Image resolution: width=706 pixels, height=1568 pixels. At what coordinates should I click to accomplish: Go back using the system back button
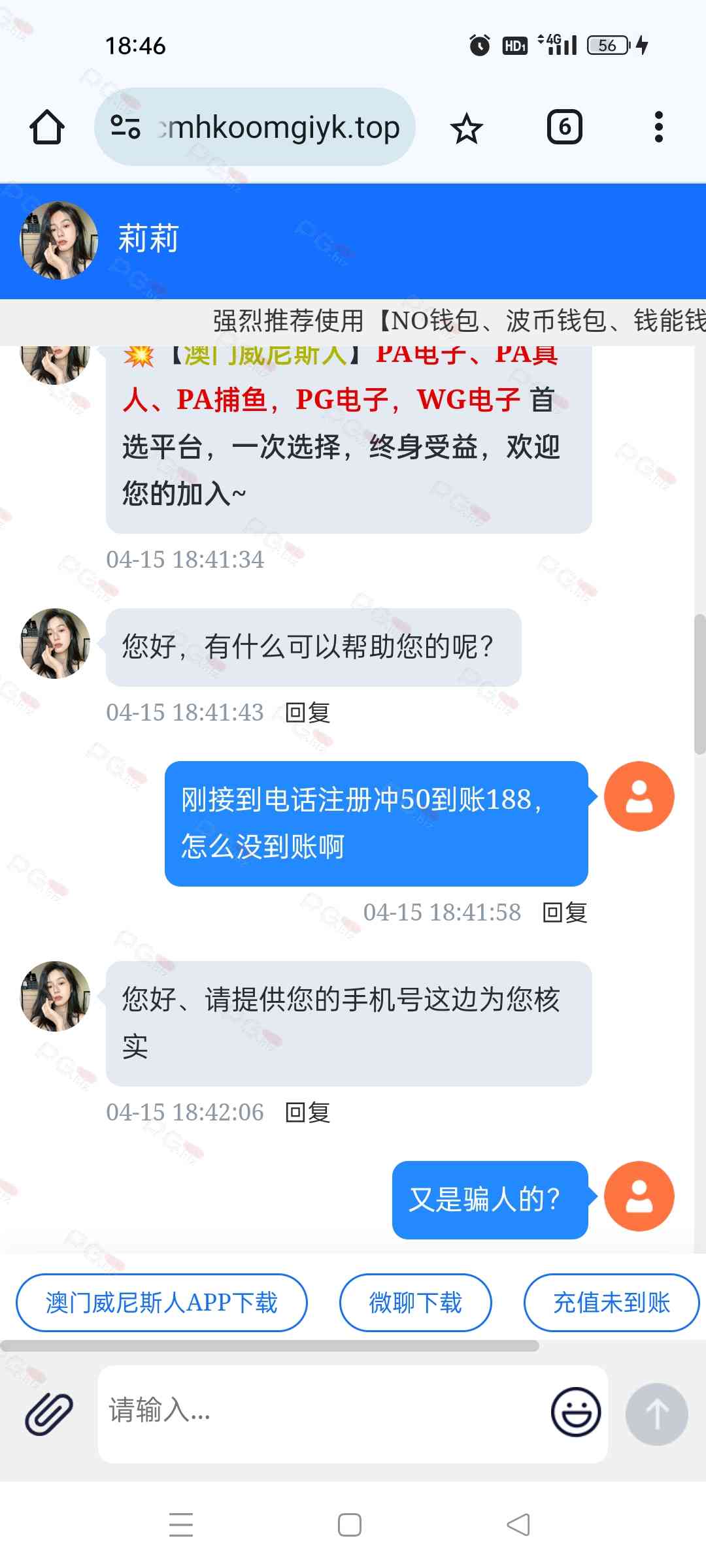(x=518, y=1525)
